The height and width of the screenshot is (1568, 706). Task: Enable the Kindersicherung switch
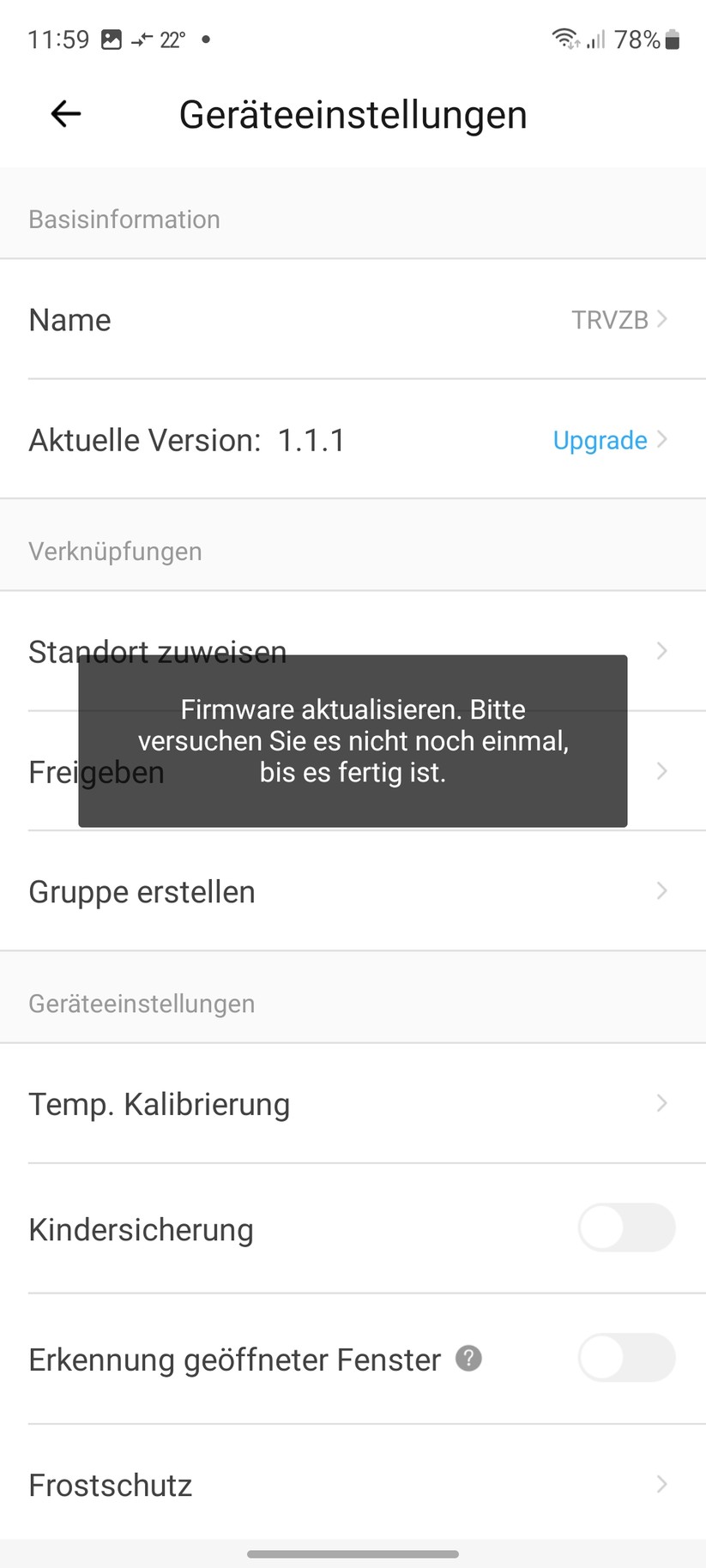[x=626, y=1228]
